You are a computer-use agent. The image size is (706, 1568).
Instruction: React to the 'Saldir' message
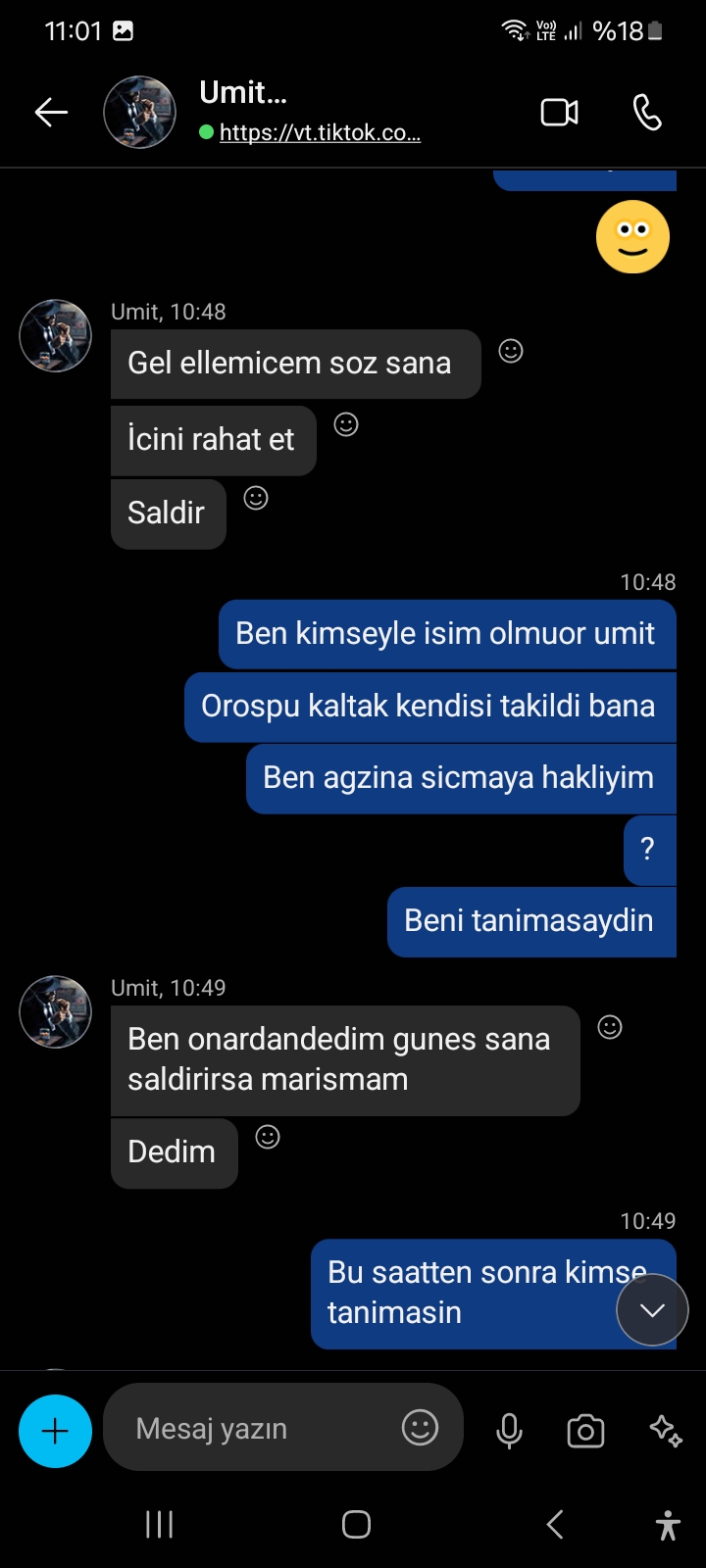click(256, 499)
